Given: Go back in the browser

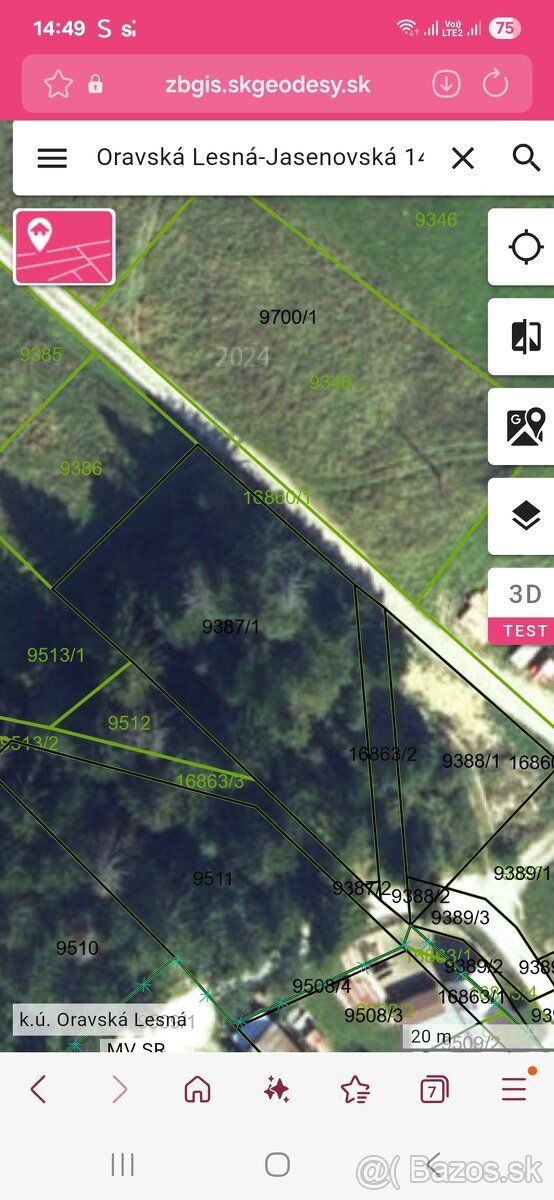Looking at the screenshot, I should pyautogui.click(x=39, y=1089).
